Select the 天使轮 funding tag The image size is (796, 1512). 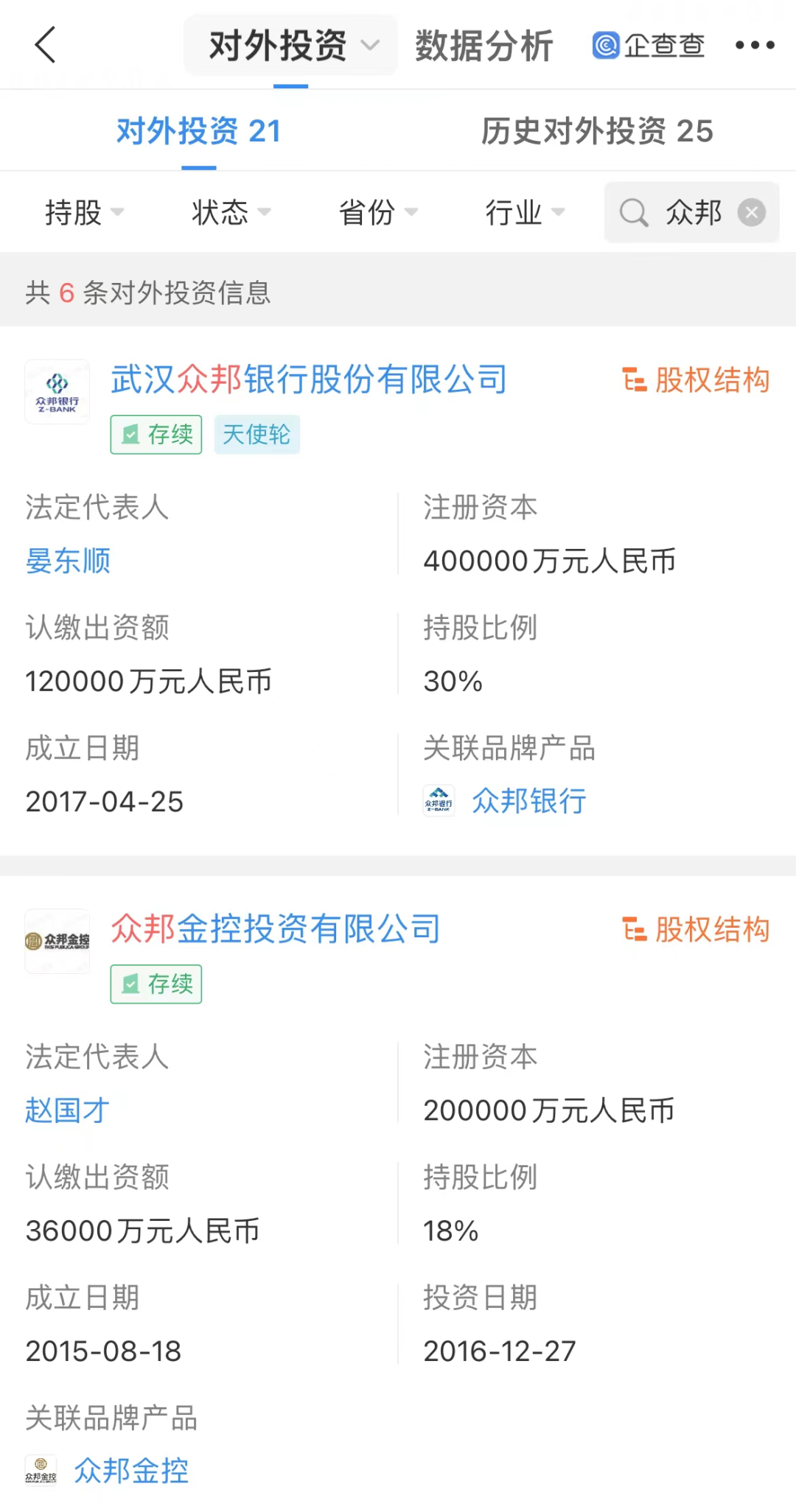click(256, 435)
